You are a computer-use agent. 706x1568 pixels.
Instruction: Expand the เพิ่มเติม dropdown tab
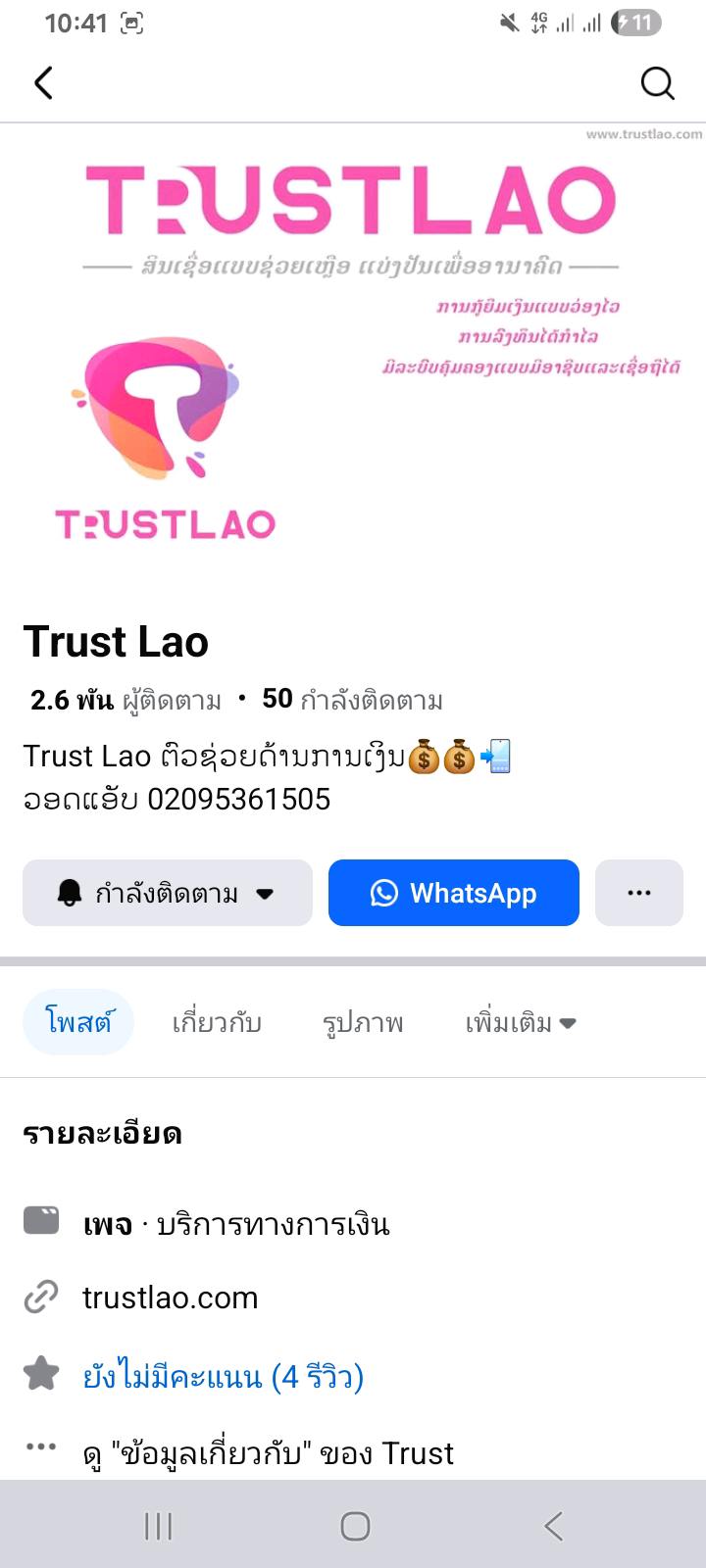click(520, 1022)
